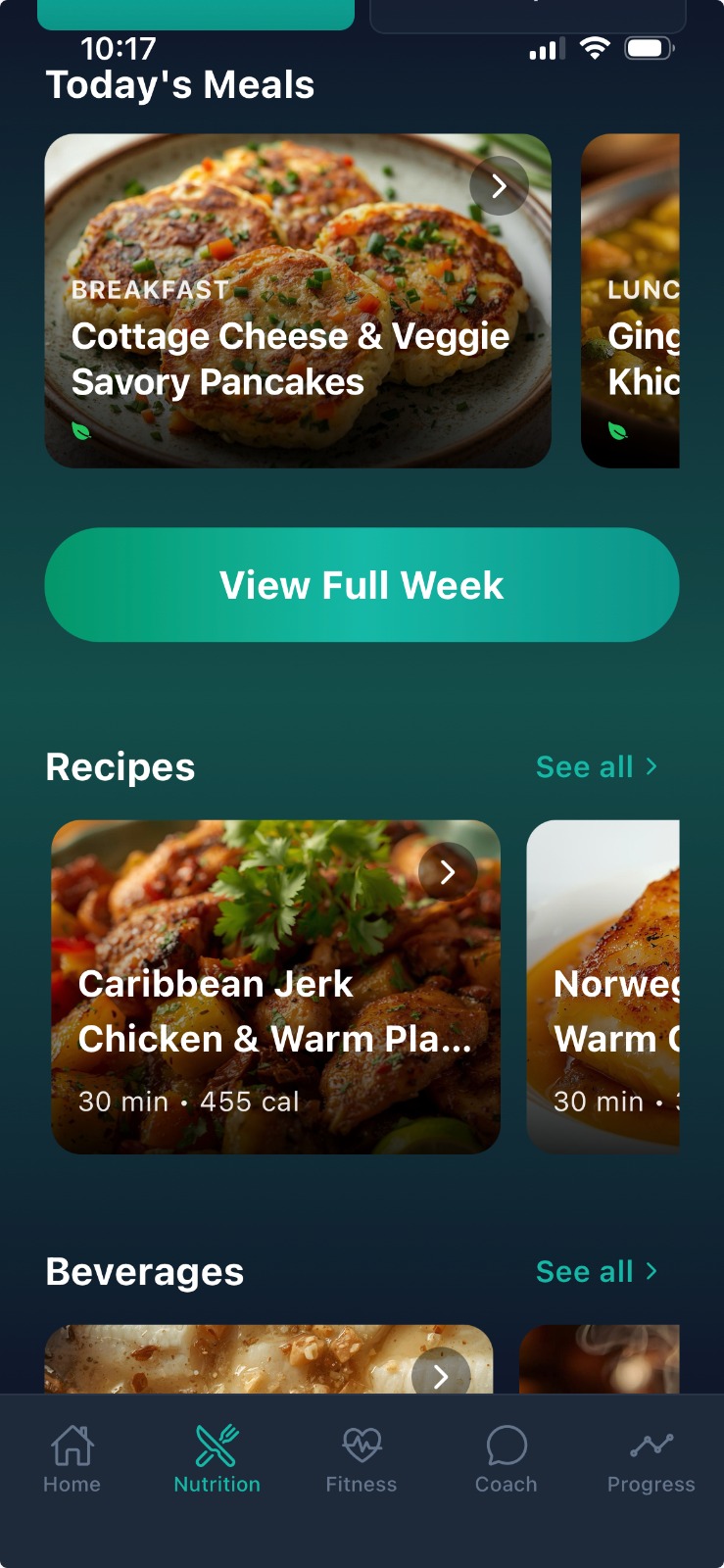Image resolution: width=724 pixels, height=1568 pixels.
Task: Open the Coach chat bubble icon
Action: point(507,1443)
